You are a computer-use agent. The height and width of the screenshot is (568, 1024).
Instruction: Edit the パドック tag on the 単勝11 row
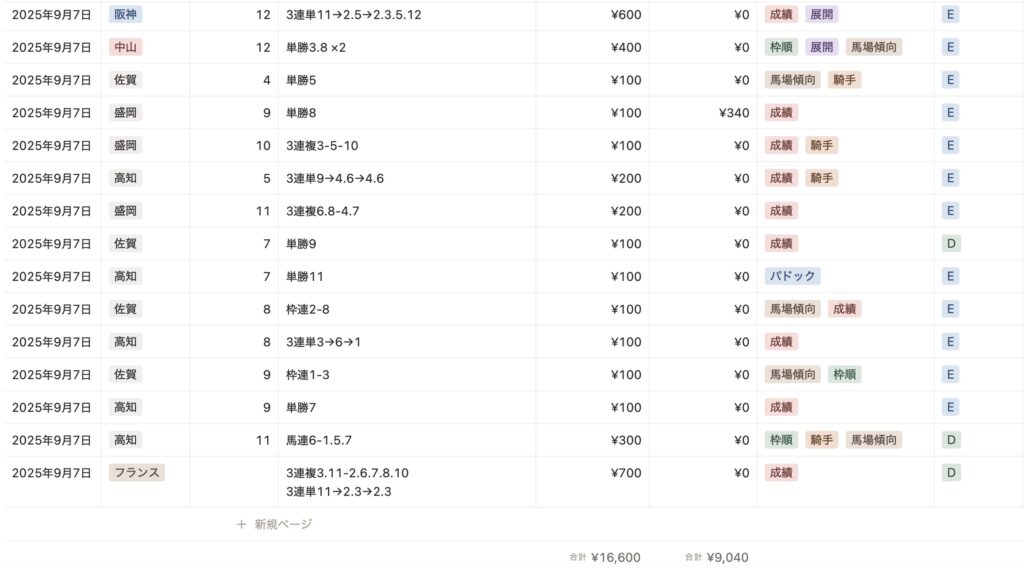(793, 276)
